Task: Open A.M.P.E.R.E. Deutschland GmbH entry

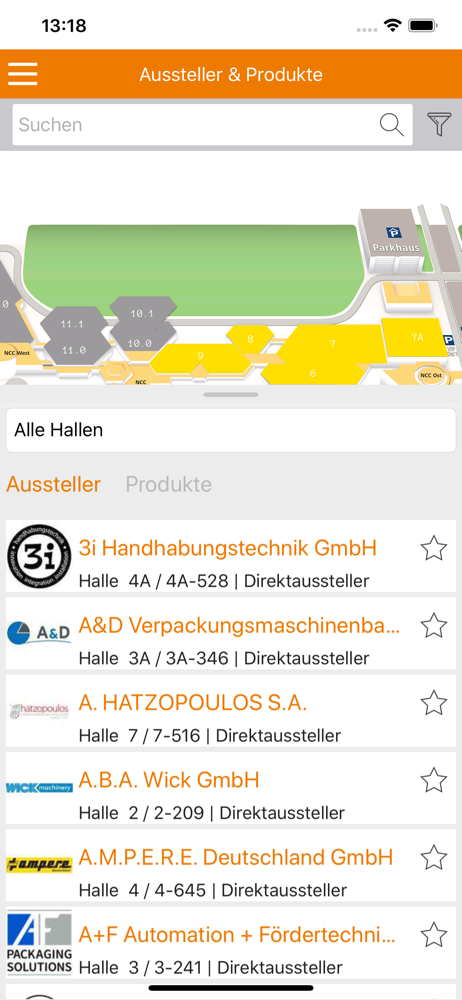Action: pyautogui.click(x=231, y=865)
